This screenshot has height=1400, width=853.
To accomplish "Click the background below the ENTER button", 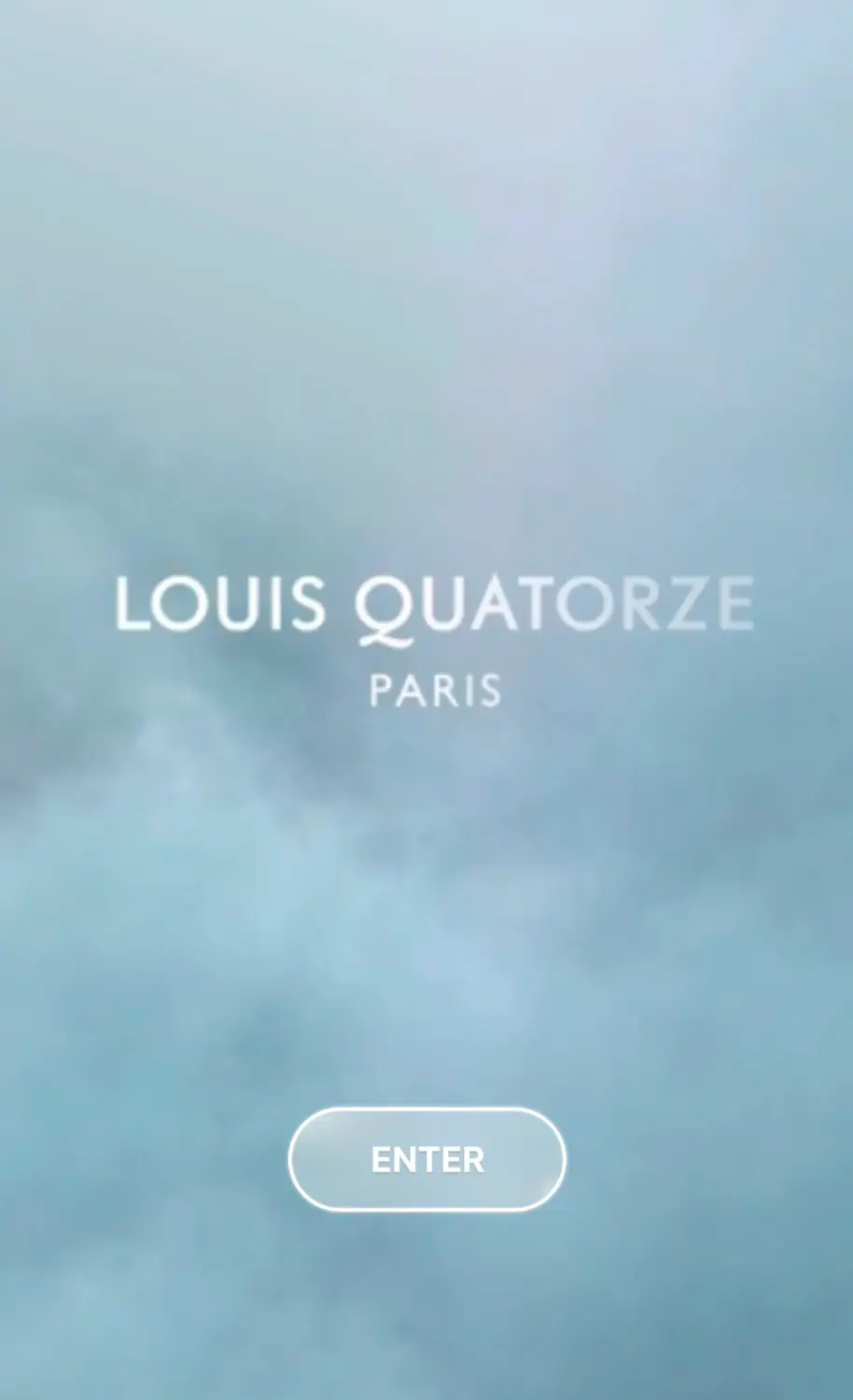I will click(426, 1307).
